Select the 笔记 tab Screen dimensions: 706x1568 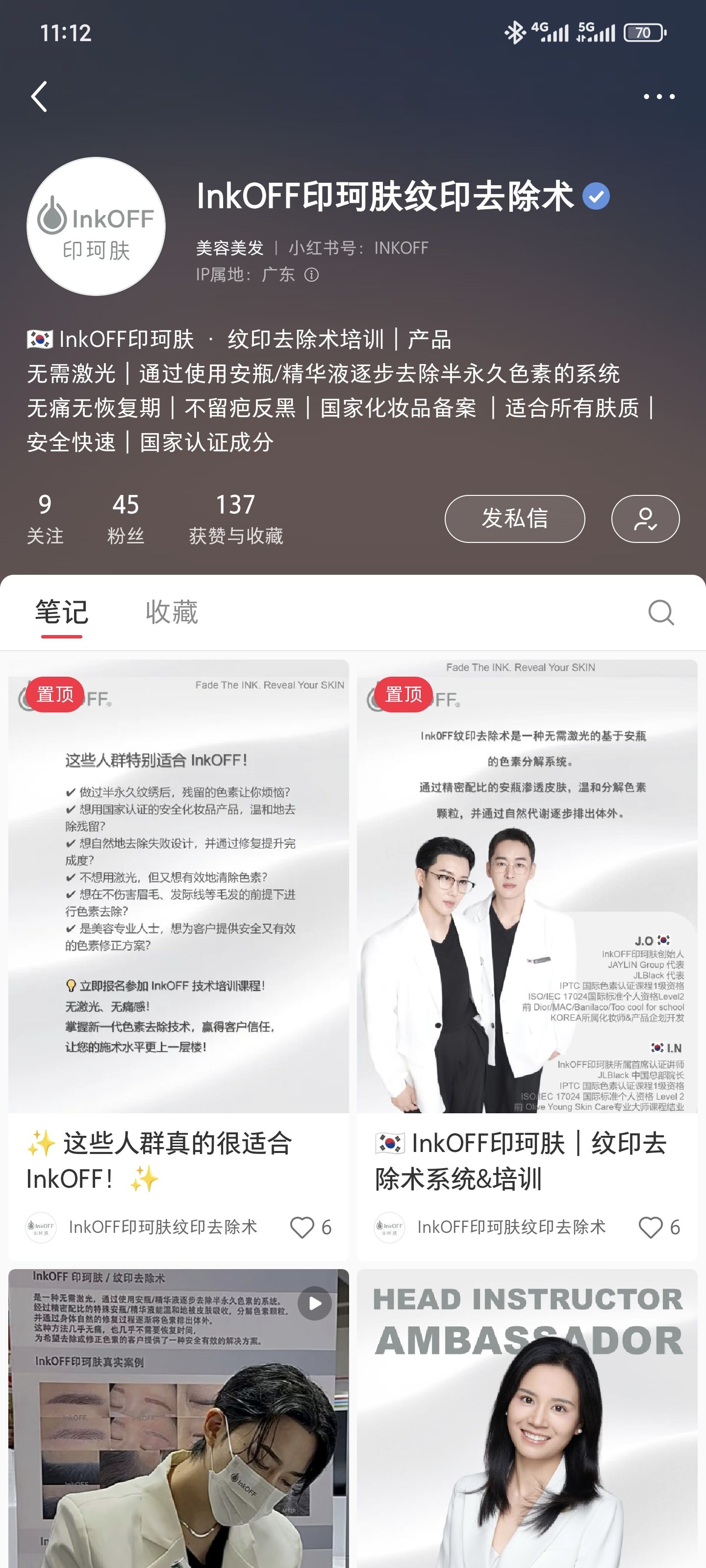tap(61, 612)
